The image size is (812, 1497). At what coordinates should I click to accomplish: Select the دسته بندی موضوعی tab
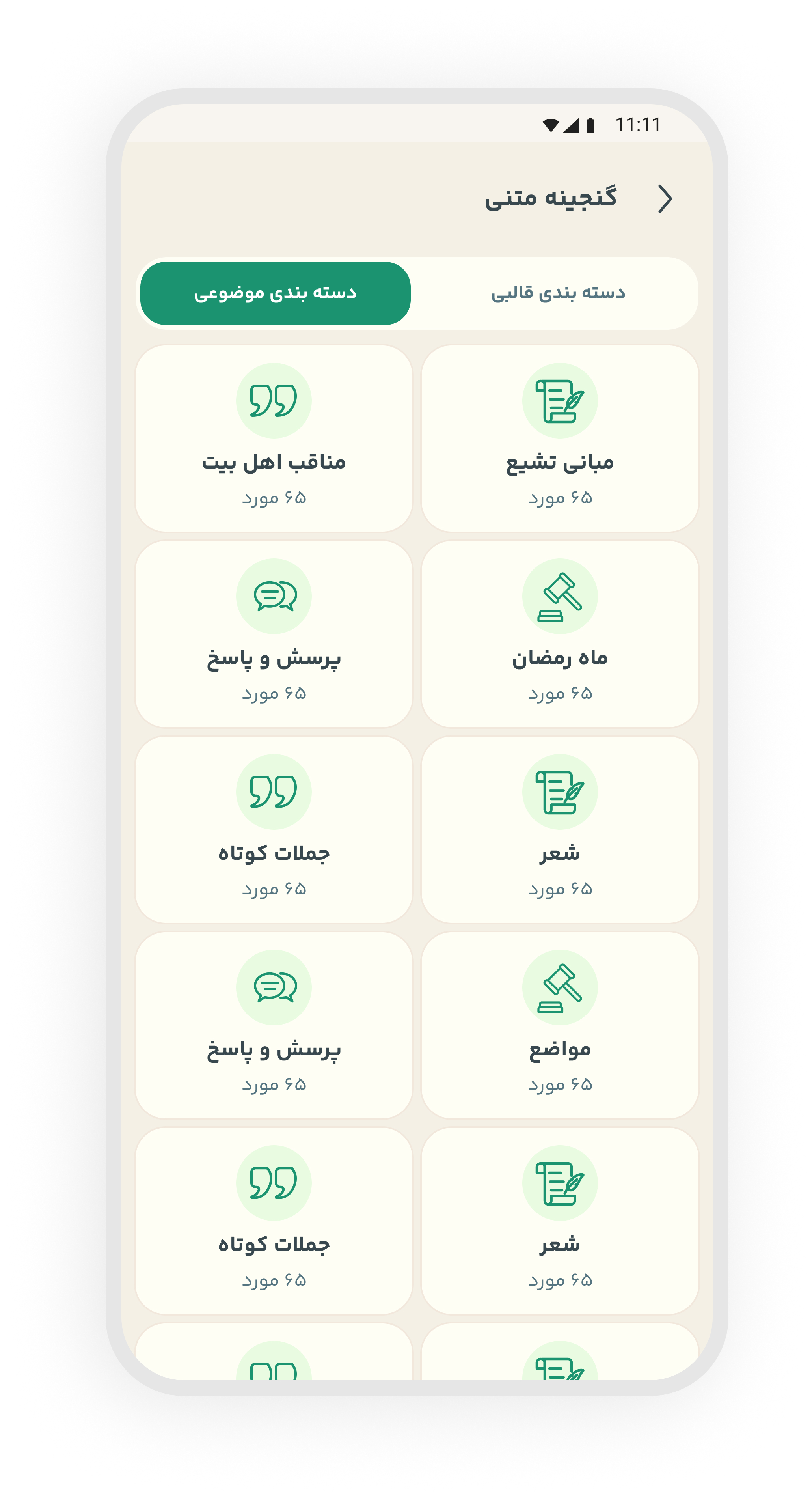coord(275,293)
